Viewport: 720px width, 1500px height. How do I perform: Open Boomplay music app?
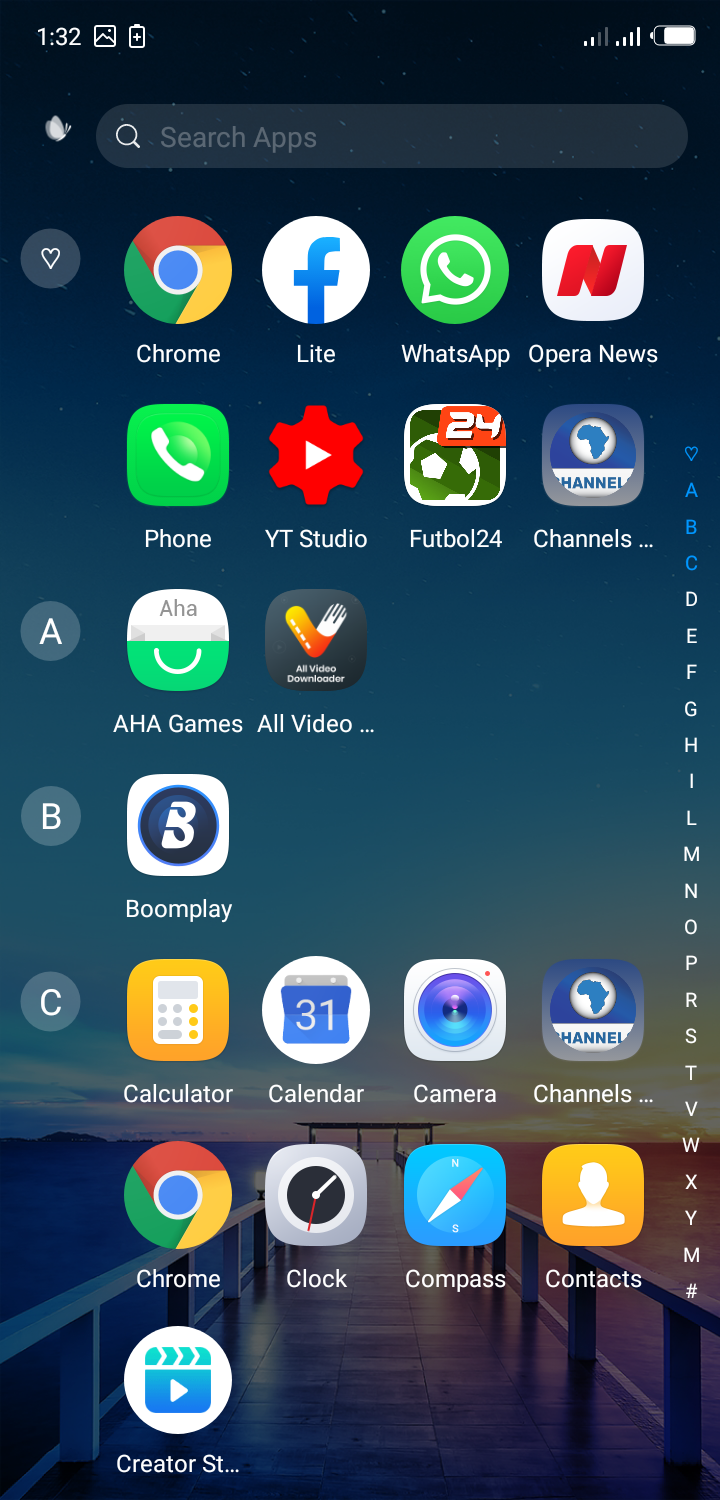178,826
